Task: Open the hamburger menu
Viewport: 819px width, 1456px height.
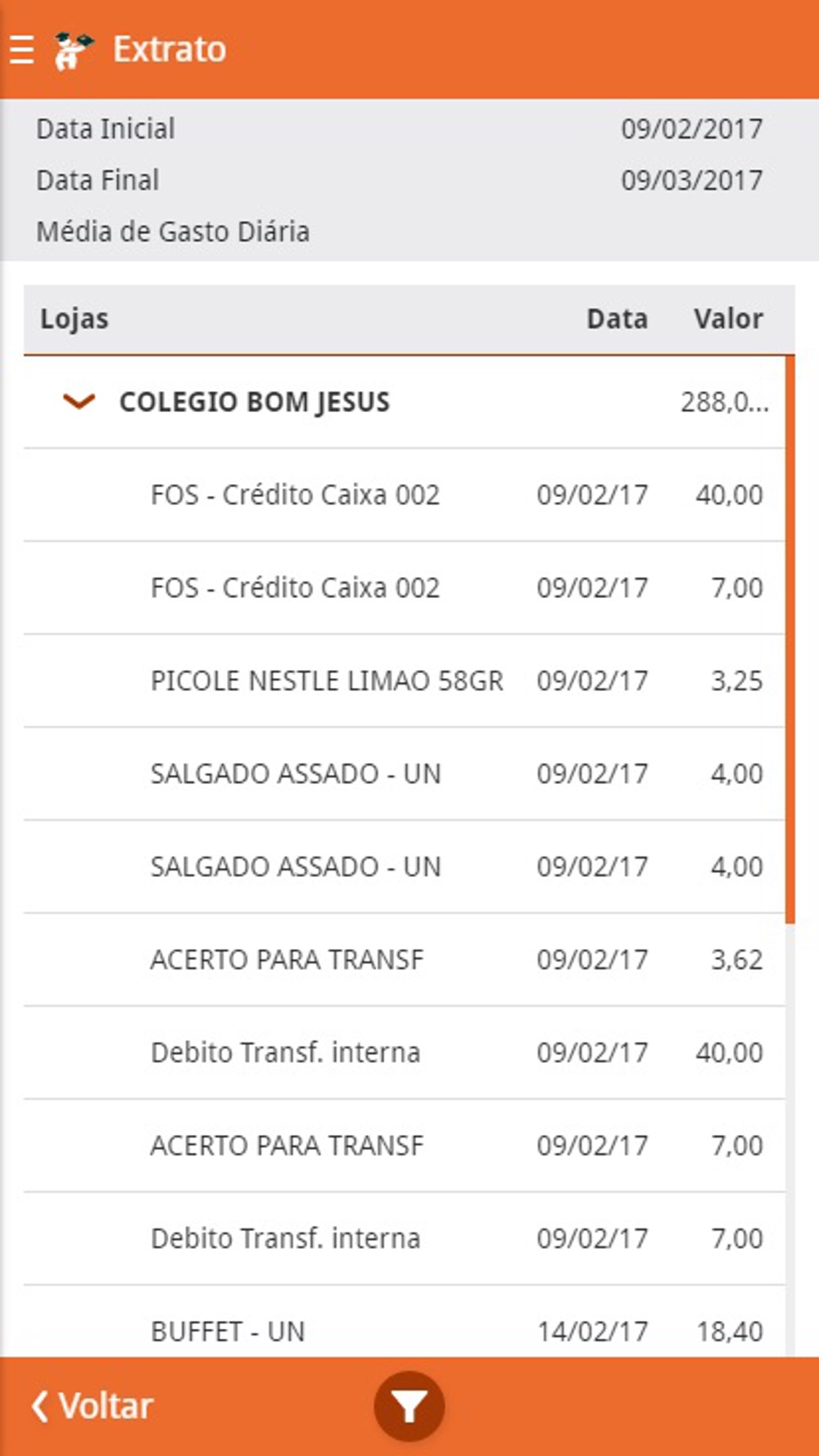Action: pos(21,49)
